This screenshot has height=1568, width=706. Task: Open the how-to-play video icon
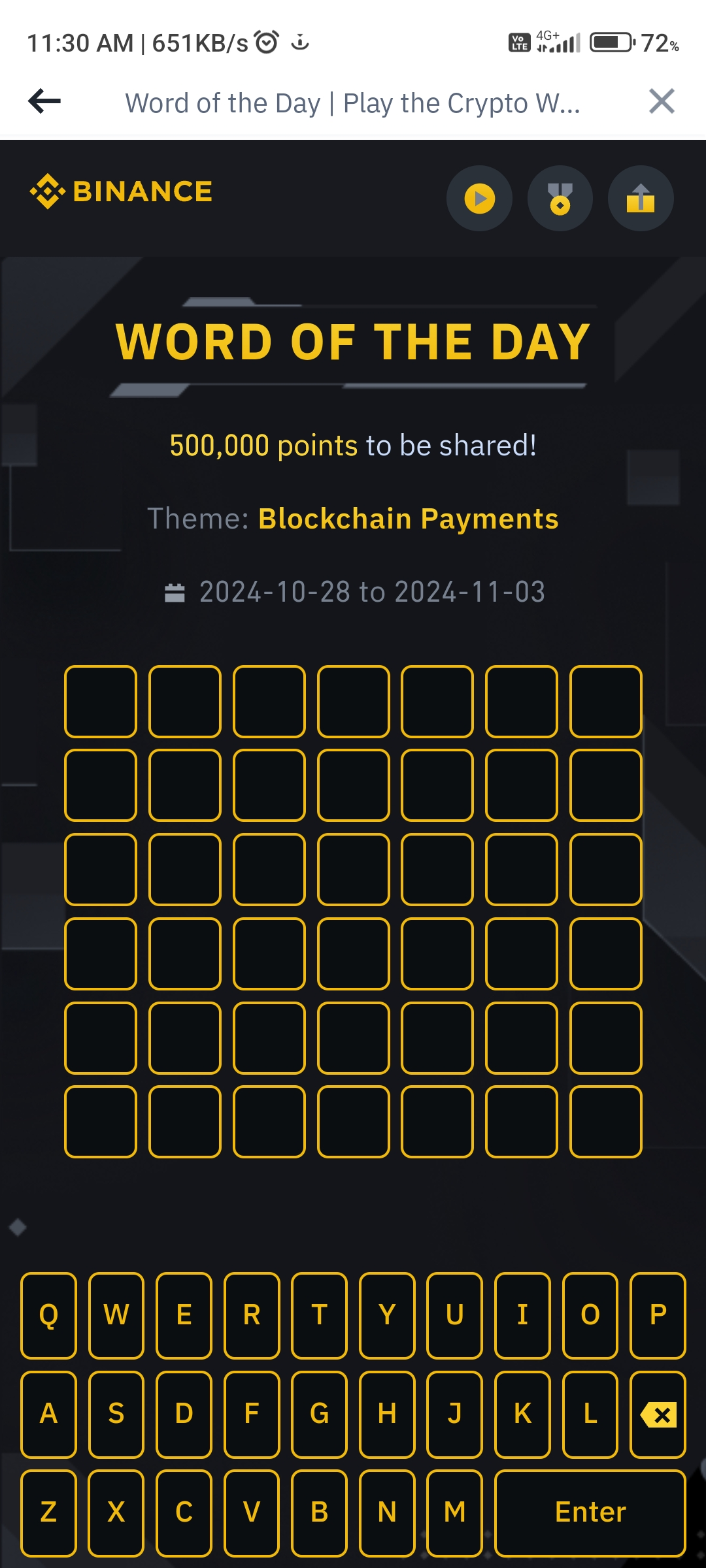click(x=479, y=199)
